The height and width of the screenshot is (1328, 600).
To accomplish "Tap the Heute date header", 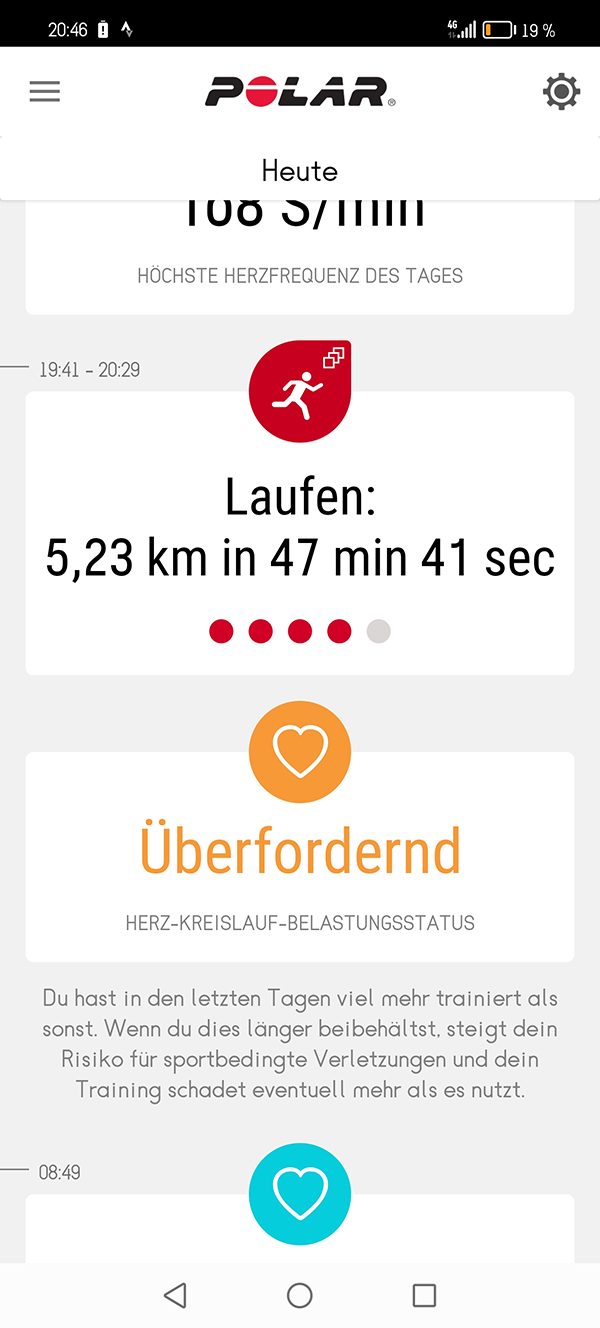I will tap(300, 170).
